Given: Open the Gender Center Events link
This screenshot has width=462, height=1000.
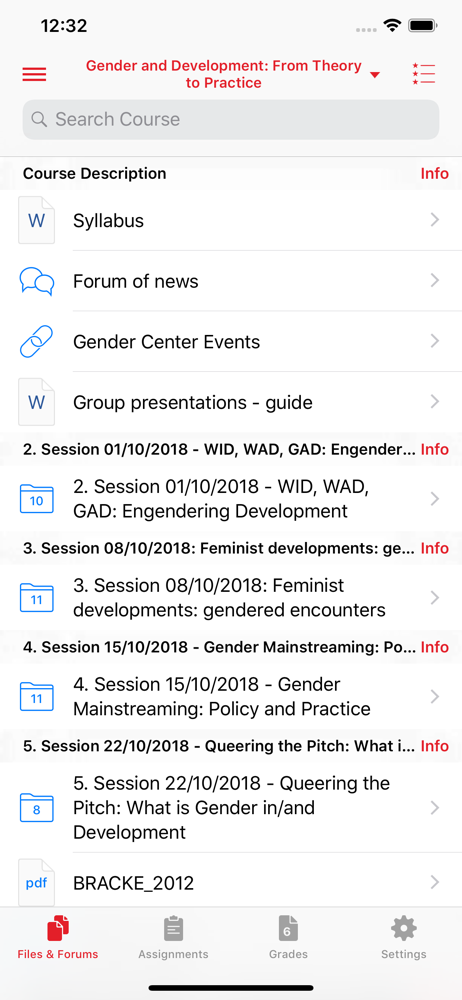Looking at the screenshot, I should click(231, 342).
